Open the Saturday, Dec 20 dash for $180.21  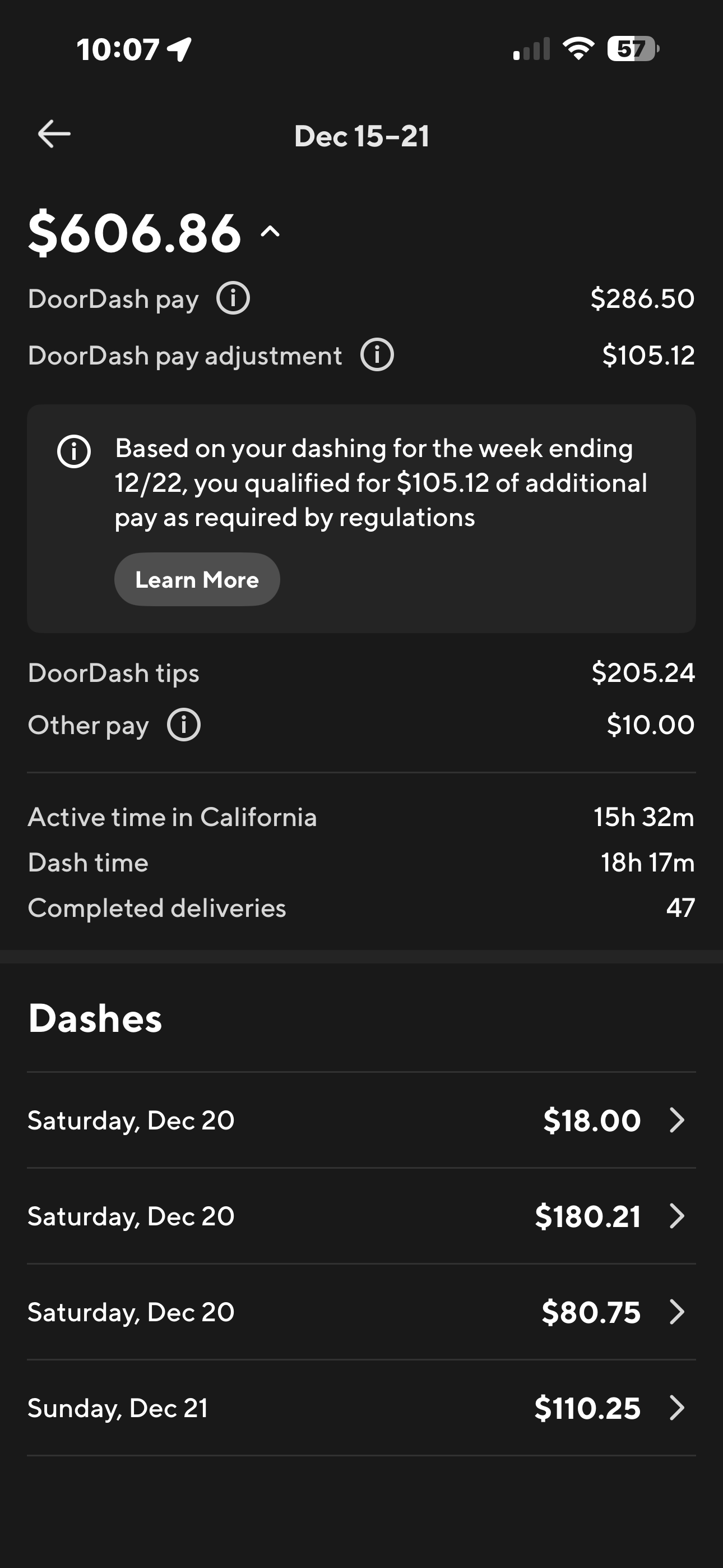361,1216
